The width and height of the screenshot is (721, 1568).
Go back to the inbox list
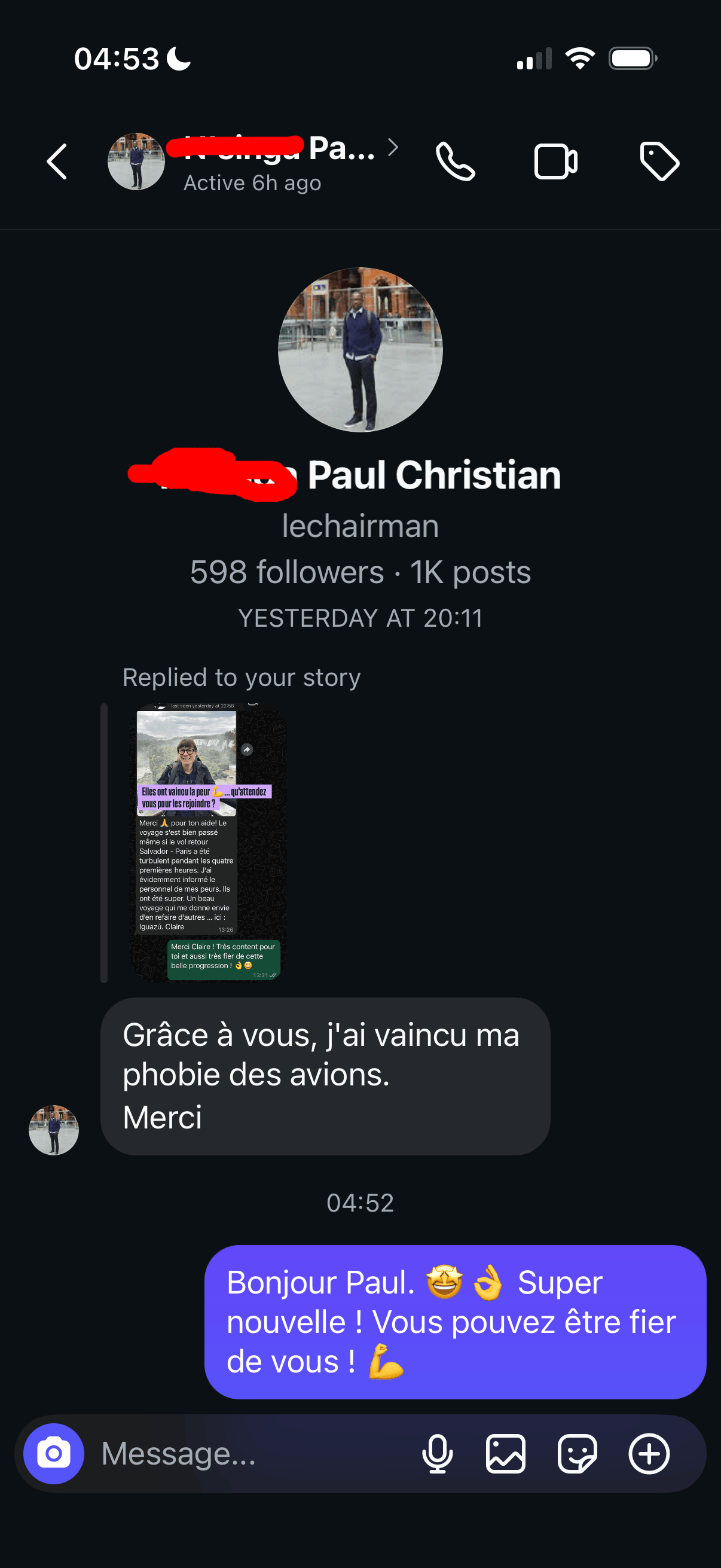pyautogui.click(x=57, y=162)
